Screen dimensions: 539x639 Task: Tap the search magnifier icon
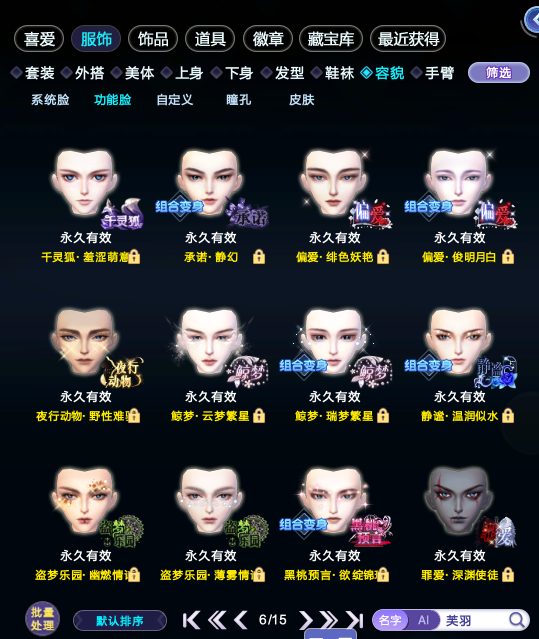[517, 620]
